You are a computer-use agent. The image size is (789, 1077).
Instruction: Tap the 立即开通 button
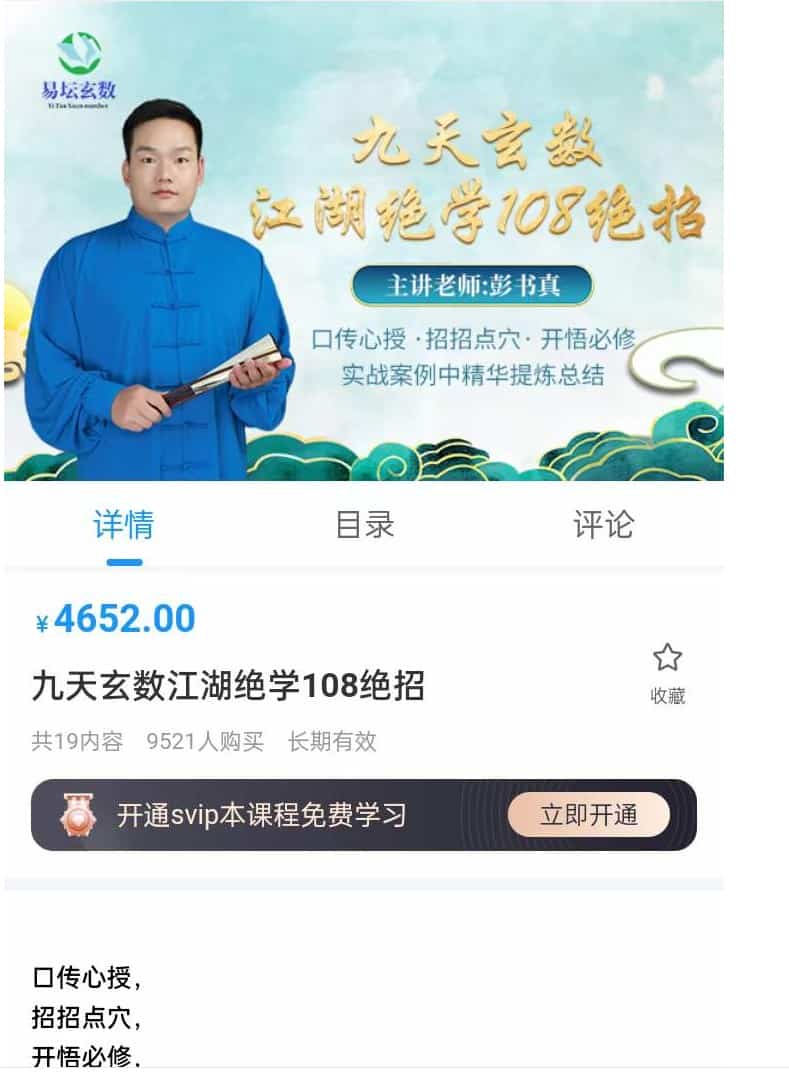click(588, 815)
